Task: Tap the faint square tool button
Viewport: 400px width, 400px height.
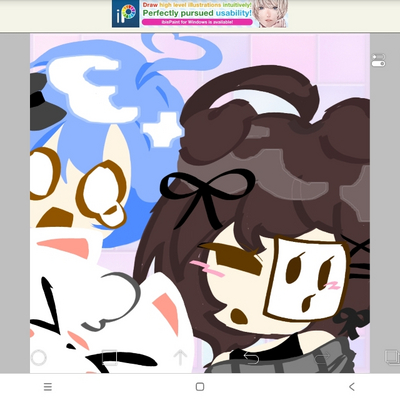Action: coord(109,358)
